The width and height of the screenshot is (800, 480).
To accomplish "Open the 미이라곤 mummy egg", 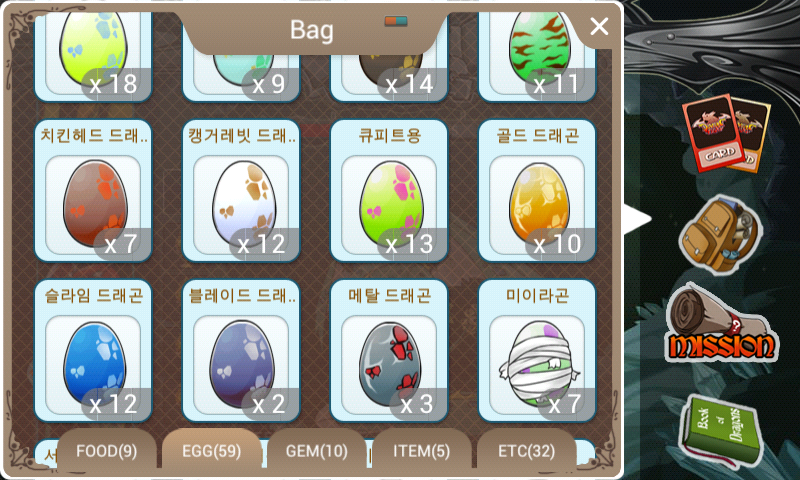I will tap(537, 352).
